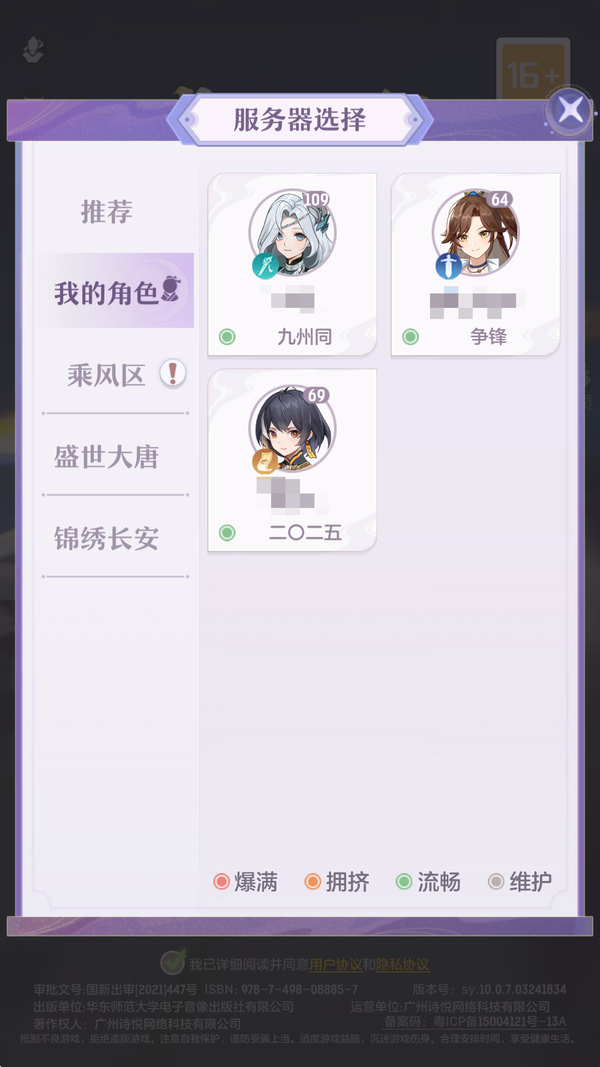Toggle the agreement checkbox
Viewport: 600px width, 1067px height.
(172, 963)
